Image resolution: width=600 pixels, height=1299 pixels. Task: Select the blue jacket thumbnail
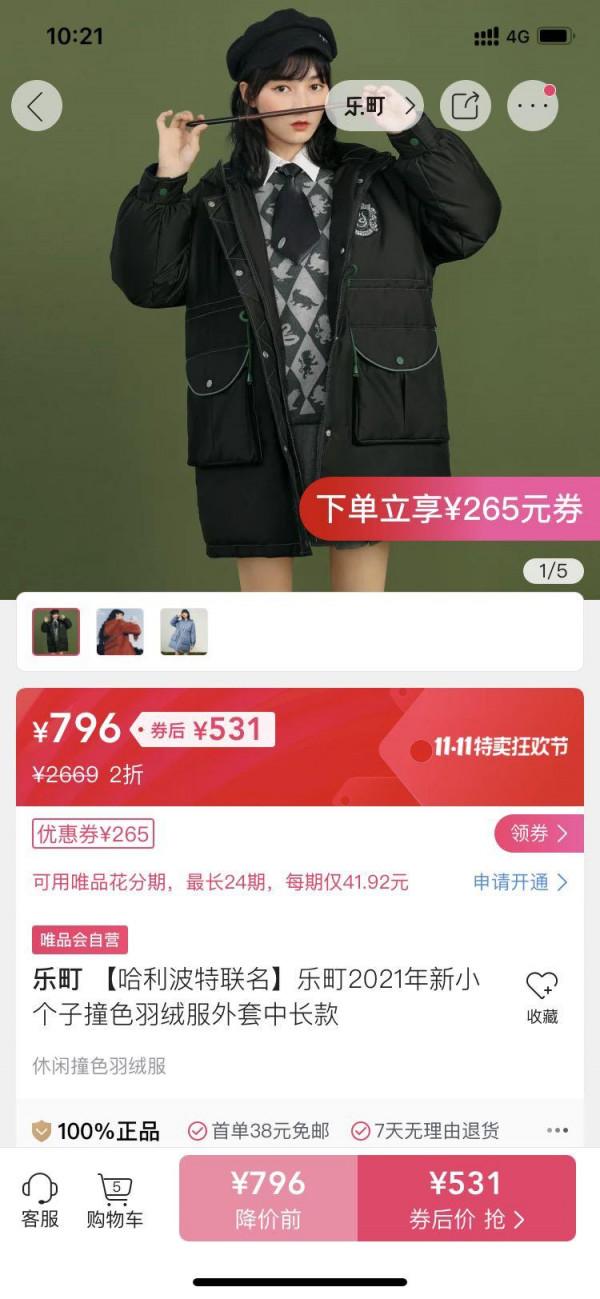click(184, 632)
